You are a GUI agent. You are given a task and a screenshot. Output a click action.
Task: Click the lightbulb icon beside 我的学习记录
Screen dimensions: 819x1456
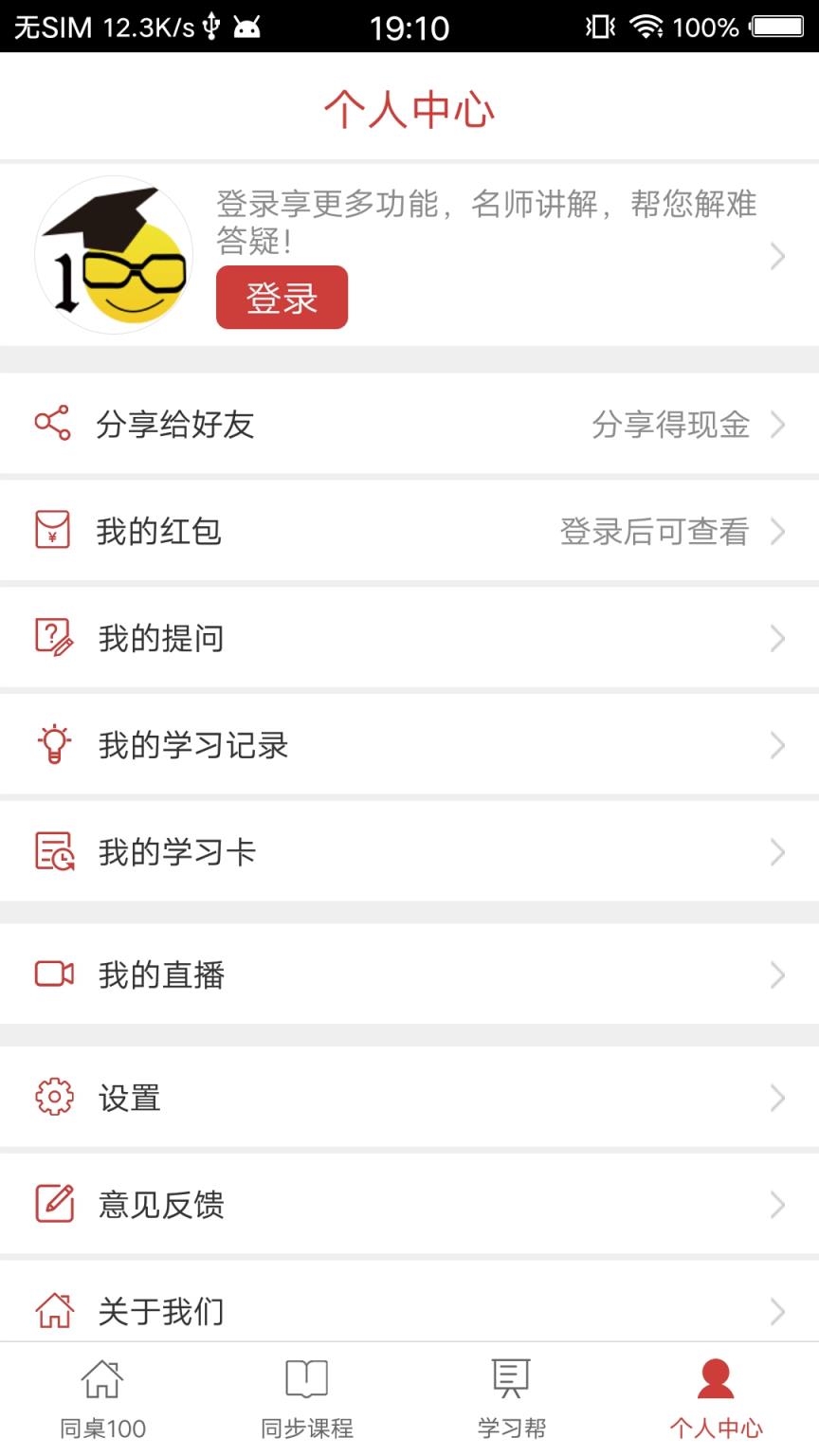click(x=54, y=744)
